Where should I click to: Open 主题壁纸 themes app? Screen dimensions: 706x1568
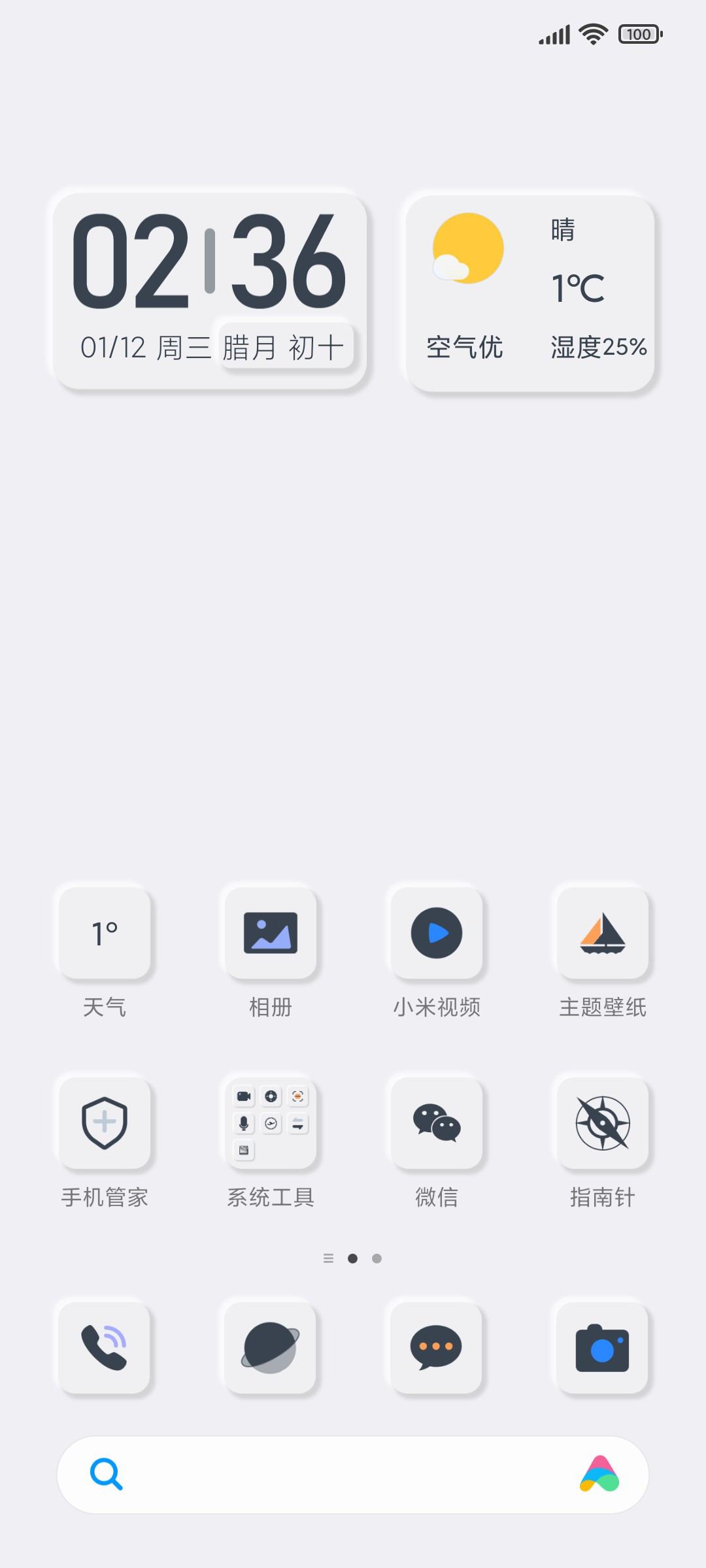(x=603, y=933)
